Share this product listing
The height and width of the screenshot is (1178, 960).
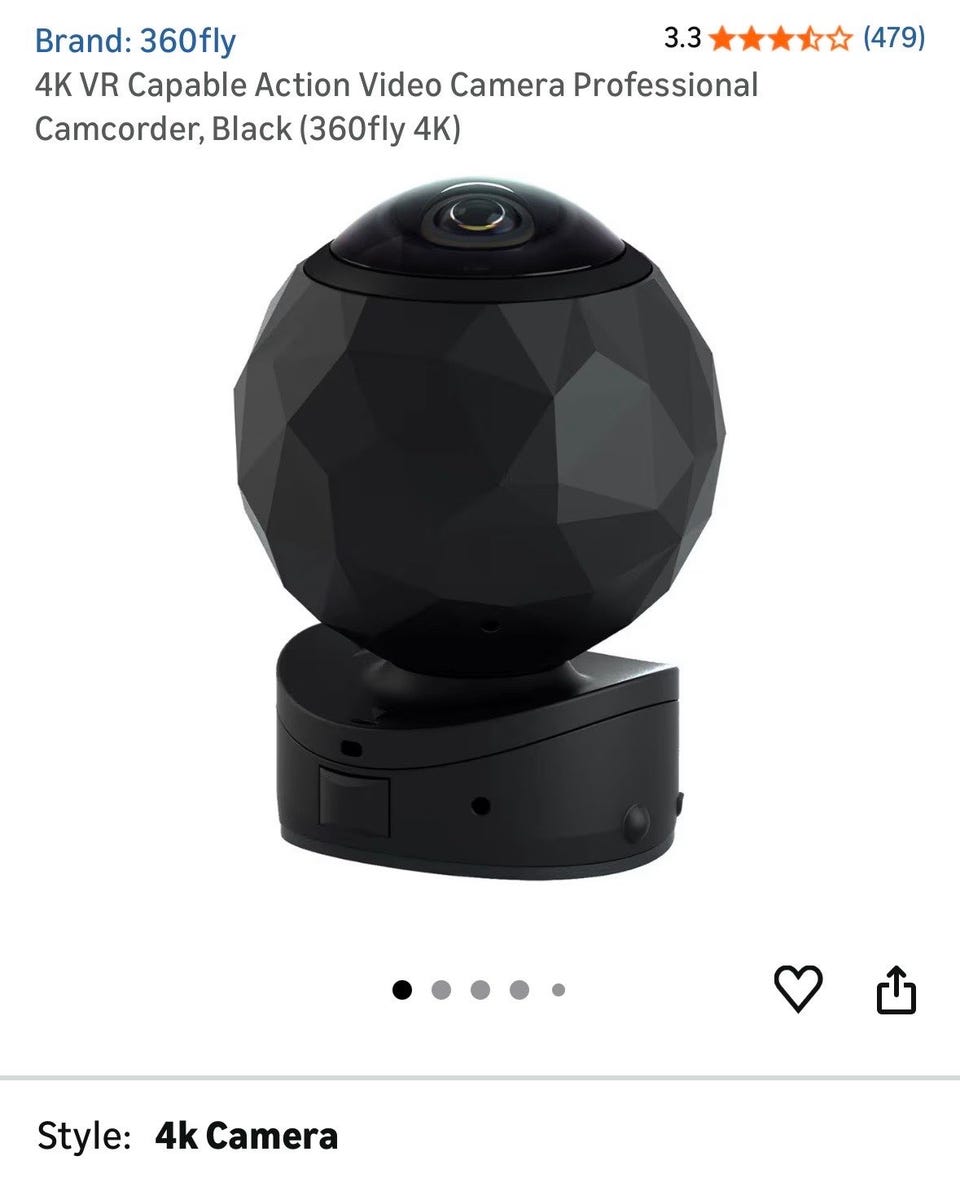click(895, 990)
